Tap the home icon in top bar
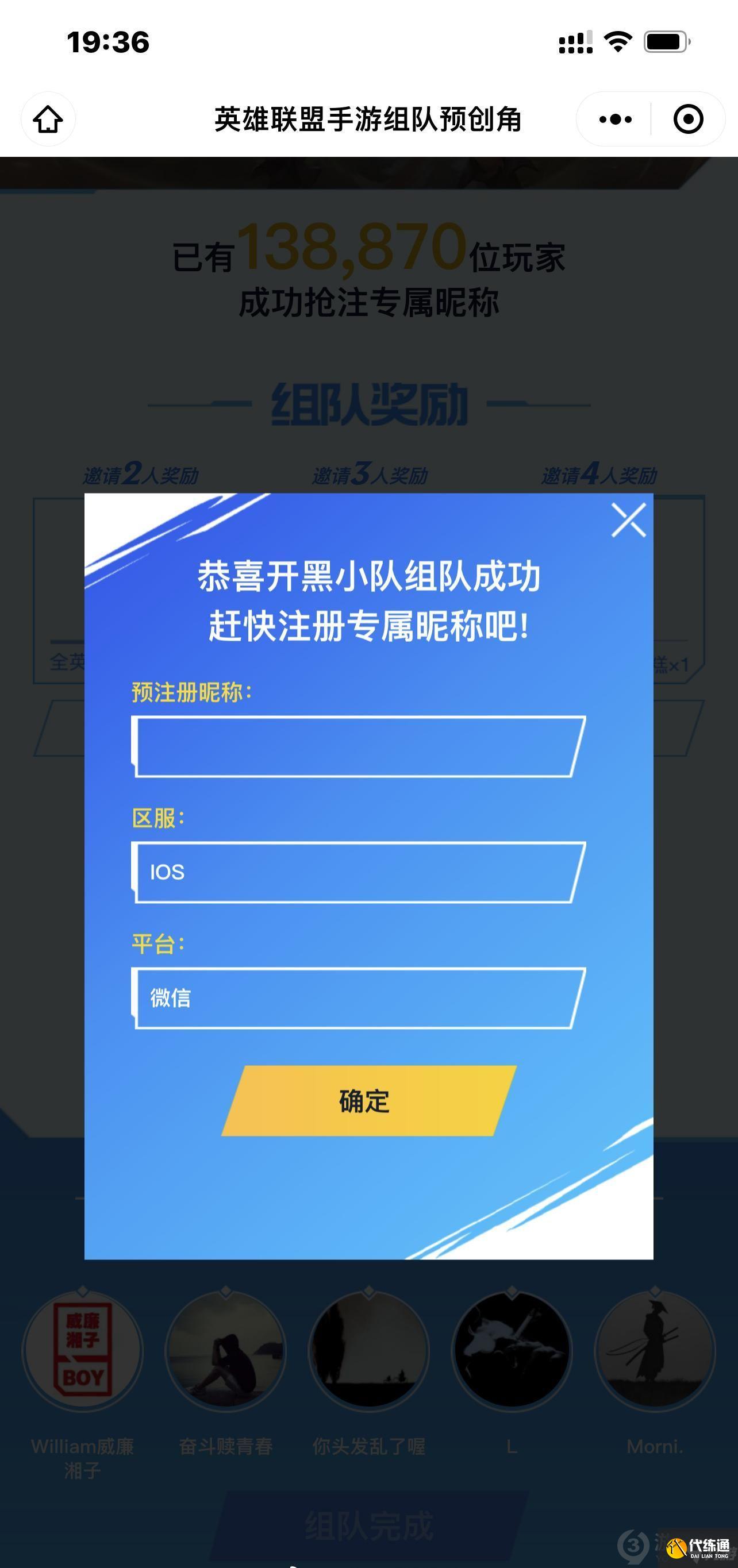Viewport: 738px width, 1568px height. point(48,120)
